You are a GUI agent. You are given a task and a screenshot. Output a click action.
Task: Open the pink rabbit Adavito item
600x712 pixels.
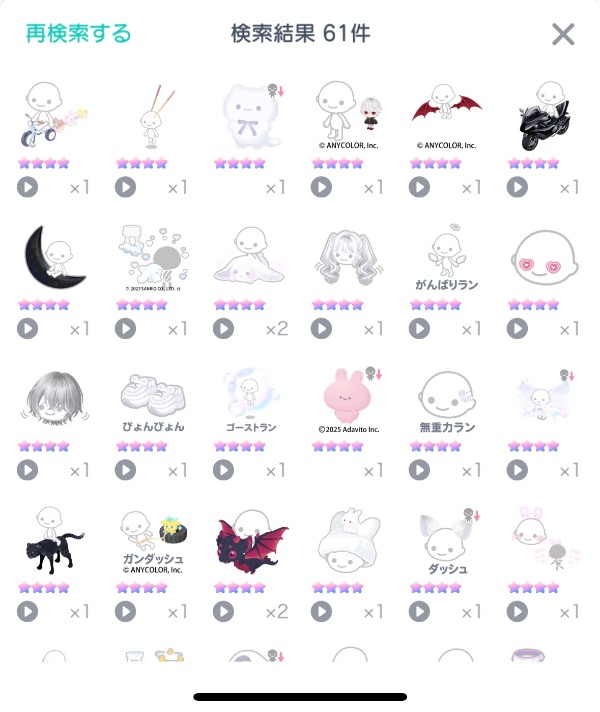click(348, 400)
